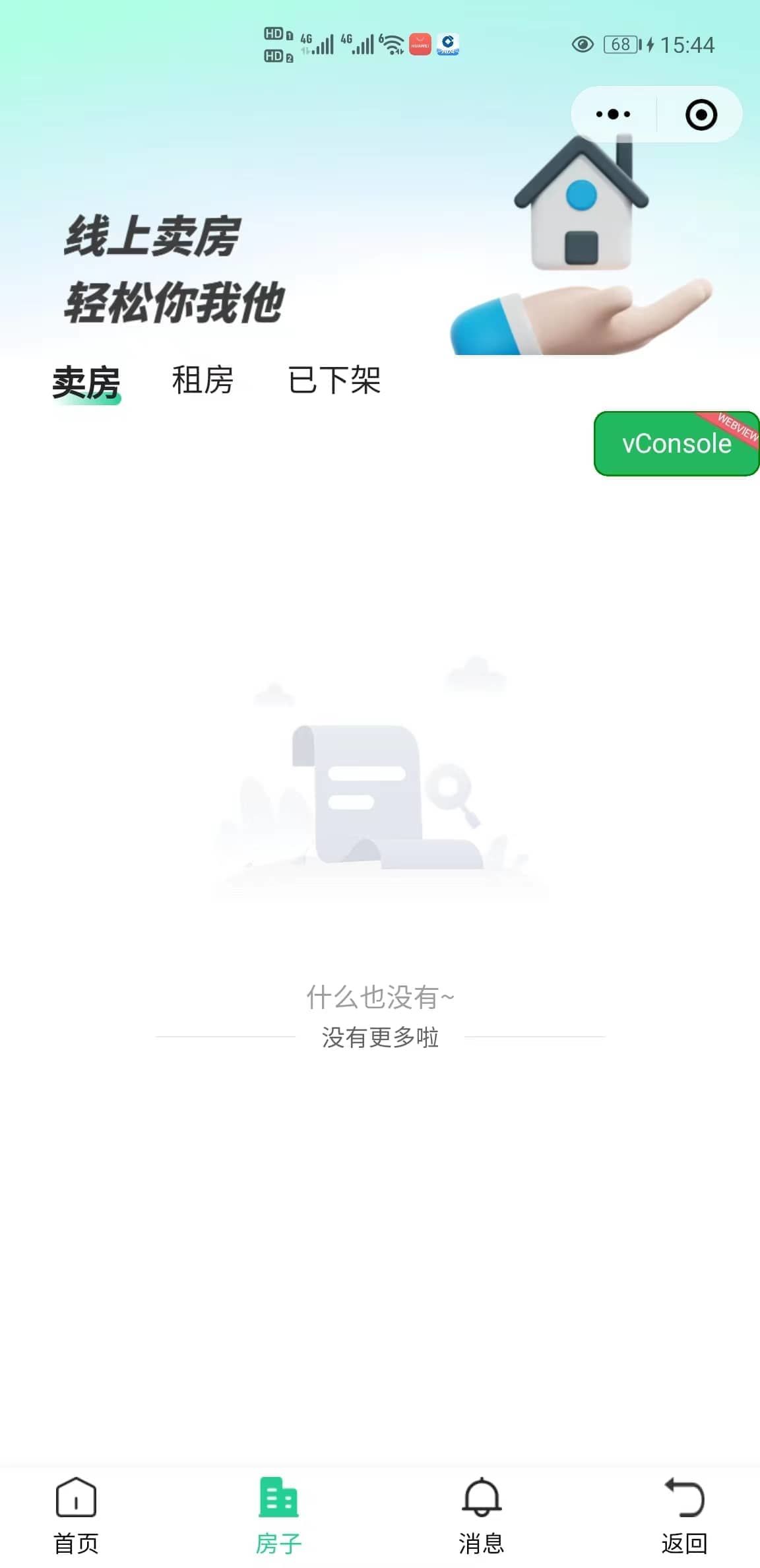Switch to the 租房 tab

click(203, 380)
